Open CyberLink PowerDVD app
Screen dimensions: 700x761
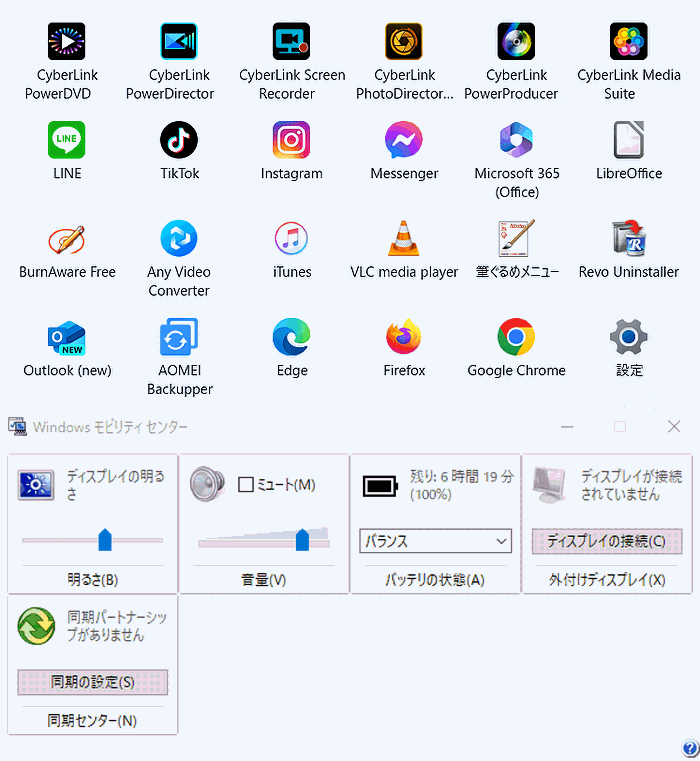pyautogui.click(x=67, y=42)
